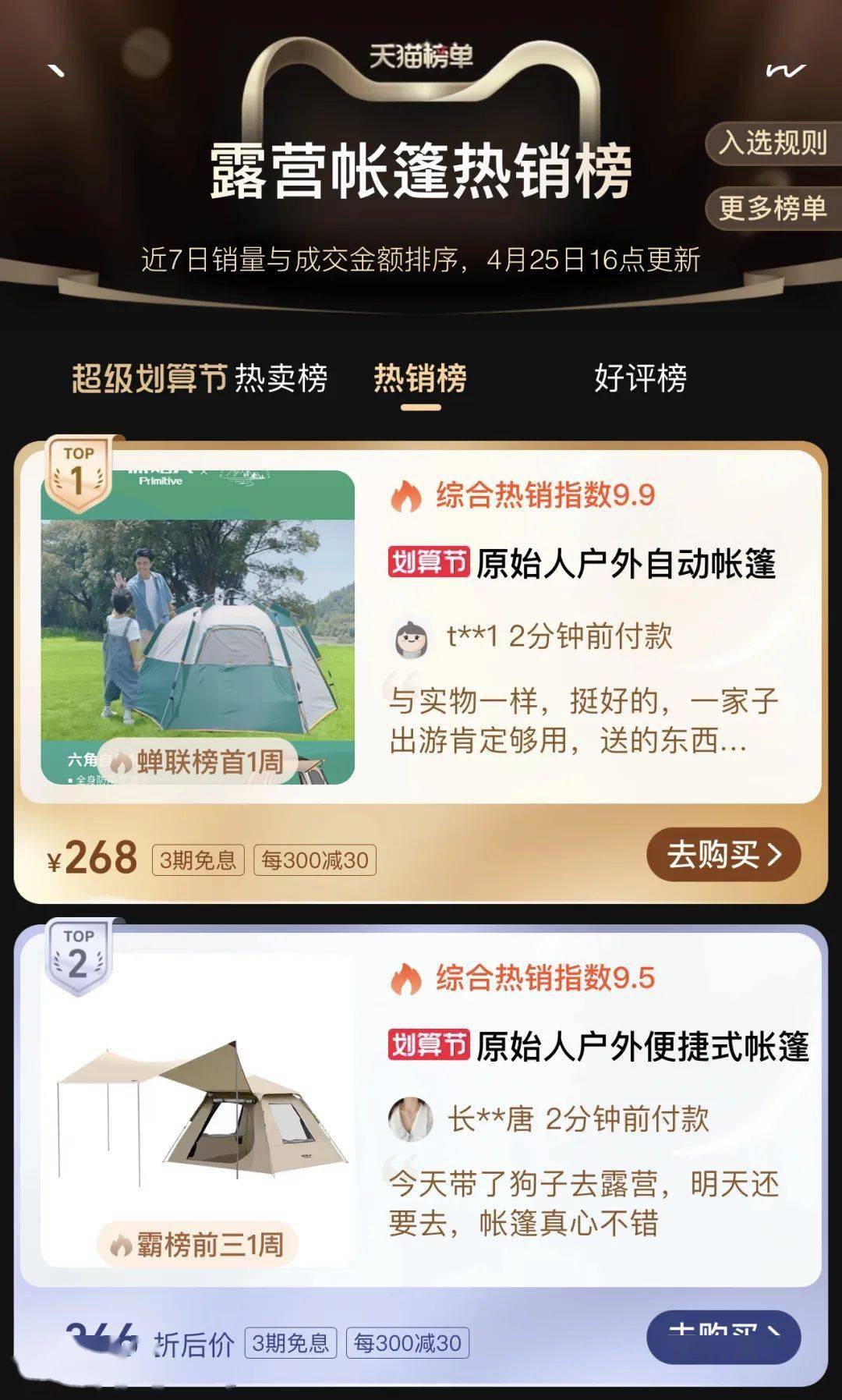The height and width of the screenshot is (1400, 842).
Task: Open the TOP 1 原始人户外自动帐篷 product image
Action: click(198, 628)
